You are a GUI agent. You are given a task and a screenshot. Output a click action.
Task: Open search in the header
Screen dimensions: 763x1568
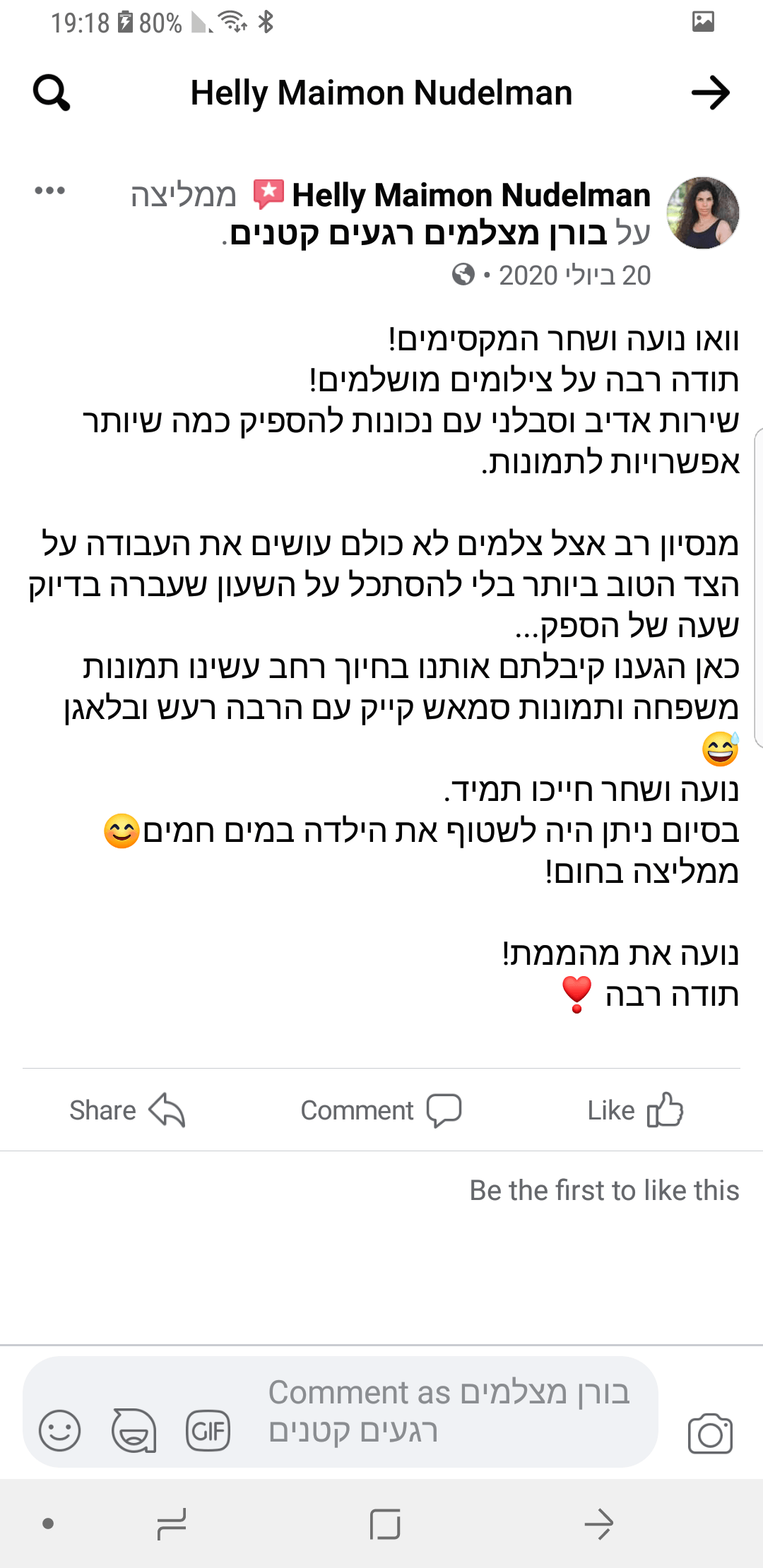pyautogui.click(x=52, y=93)
